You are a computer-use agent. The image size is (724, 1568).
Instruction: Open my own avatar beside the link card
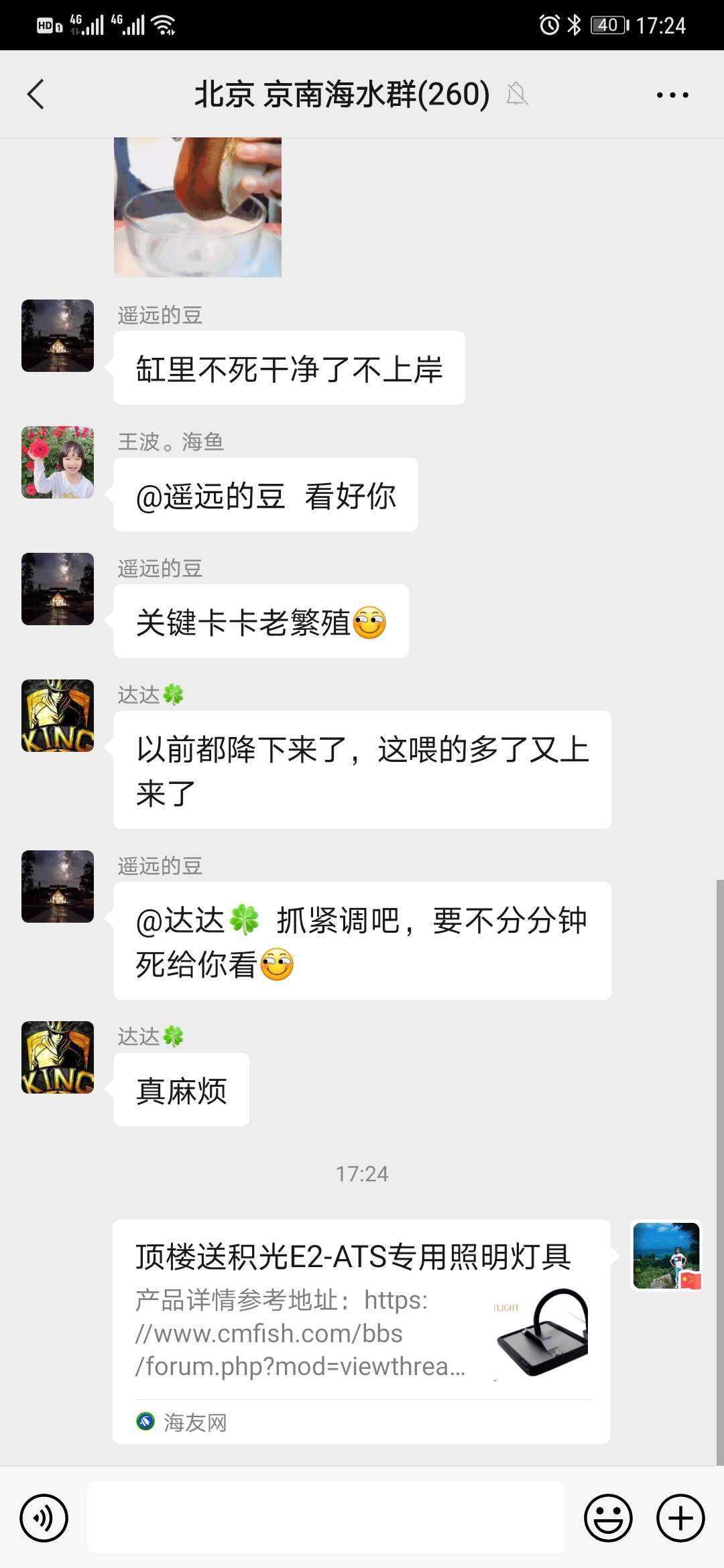tap(666, 1256)
